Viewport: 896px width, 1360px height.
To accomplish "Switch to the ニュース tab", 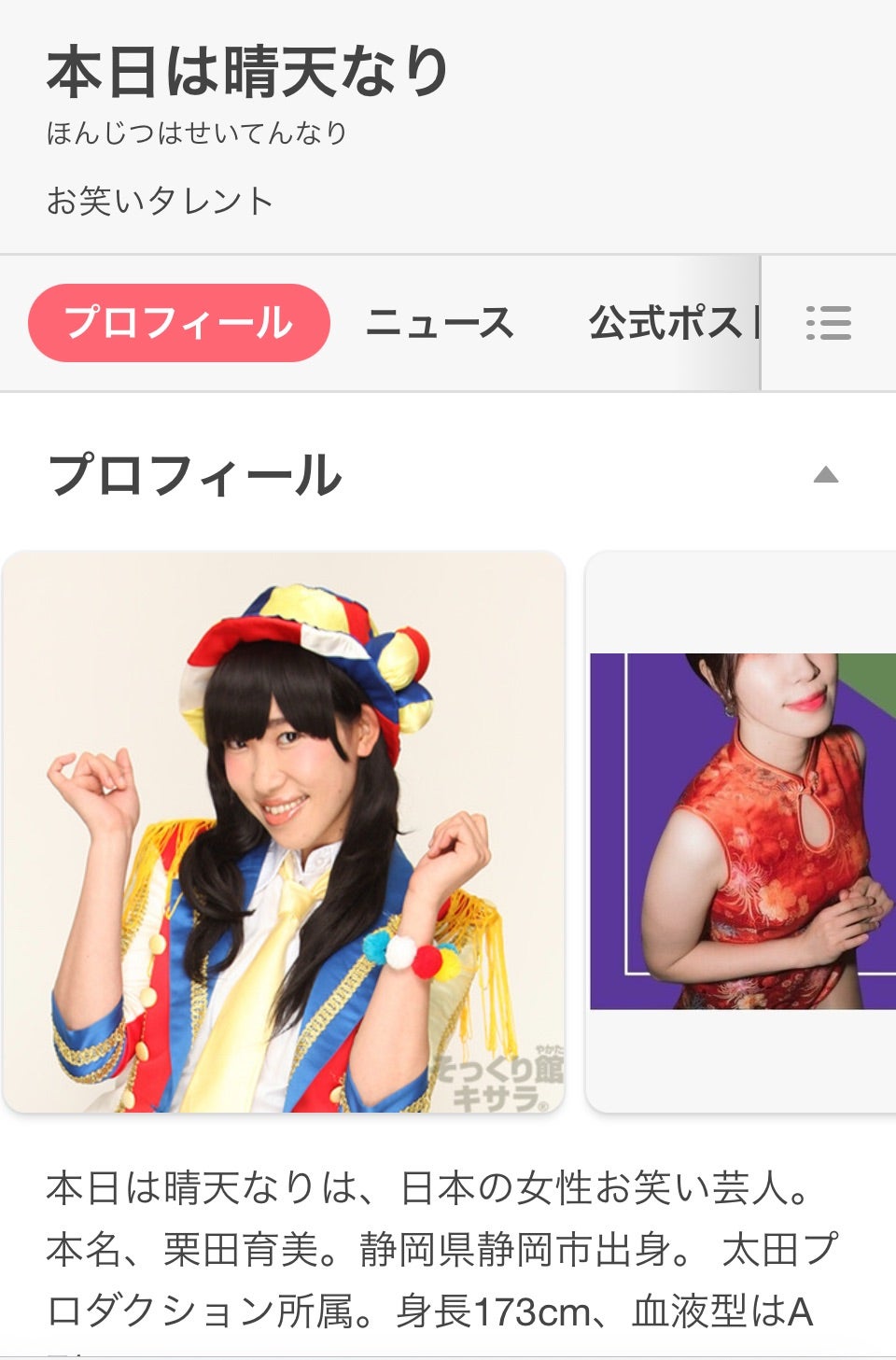I will tap(440, 323).
